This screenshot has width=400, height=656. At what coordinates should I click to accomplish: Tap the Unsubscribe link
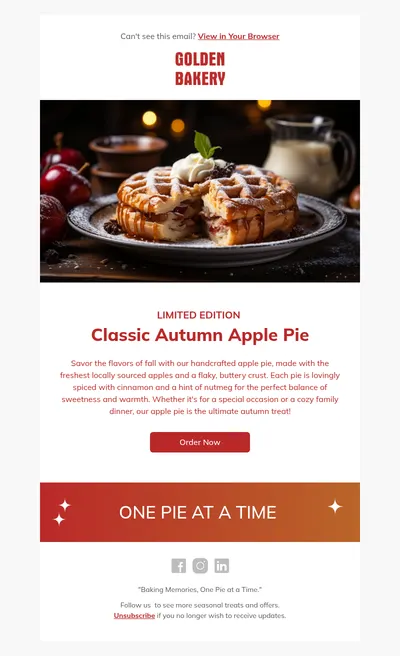134,616
